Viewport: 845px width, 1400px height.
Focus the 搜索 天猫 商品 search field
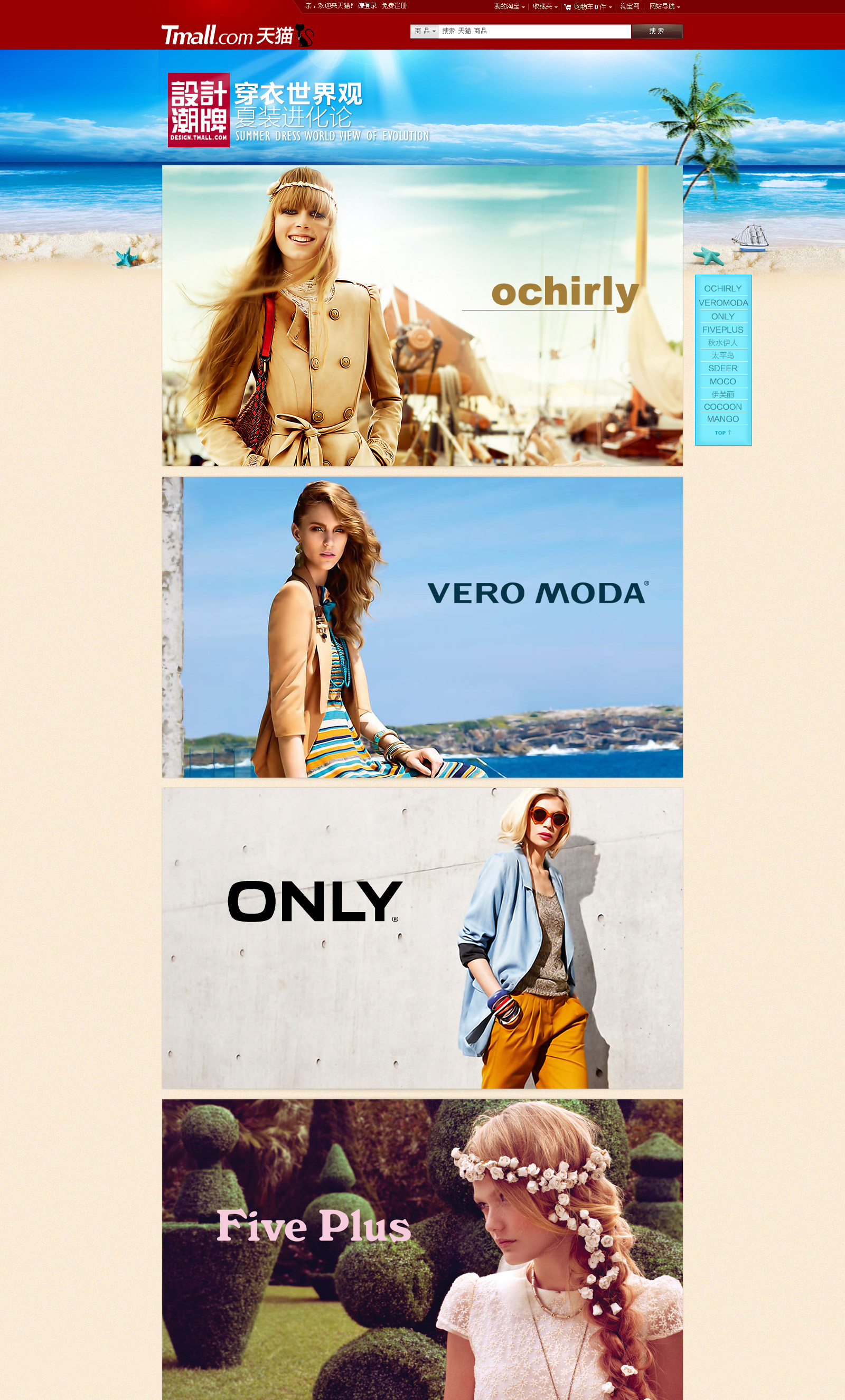click(534, 31)
